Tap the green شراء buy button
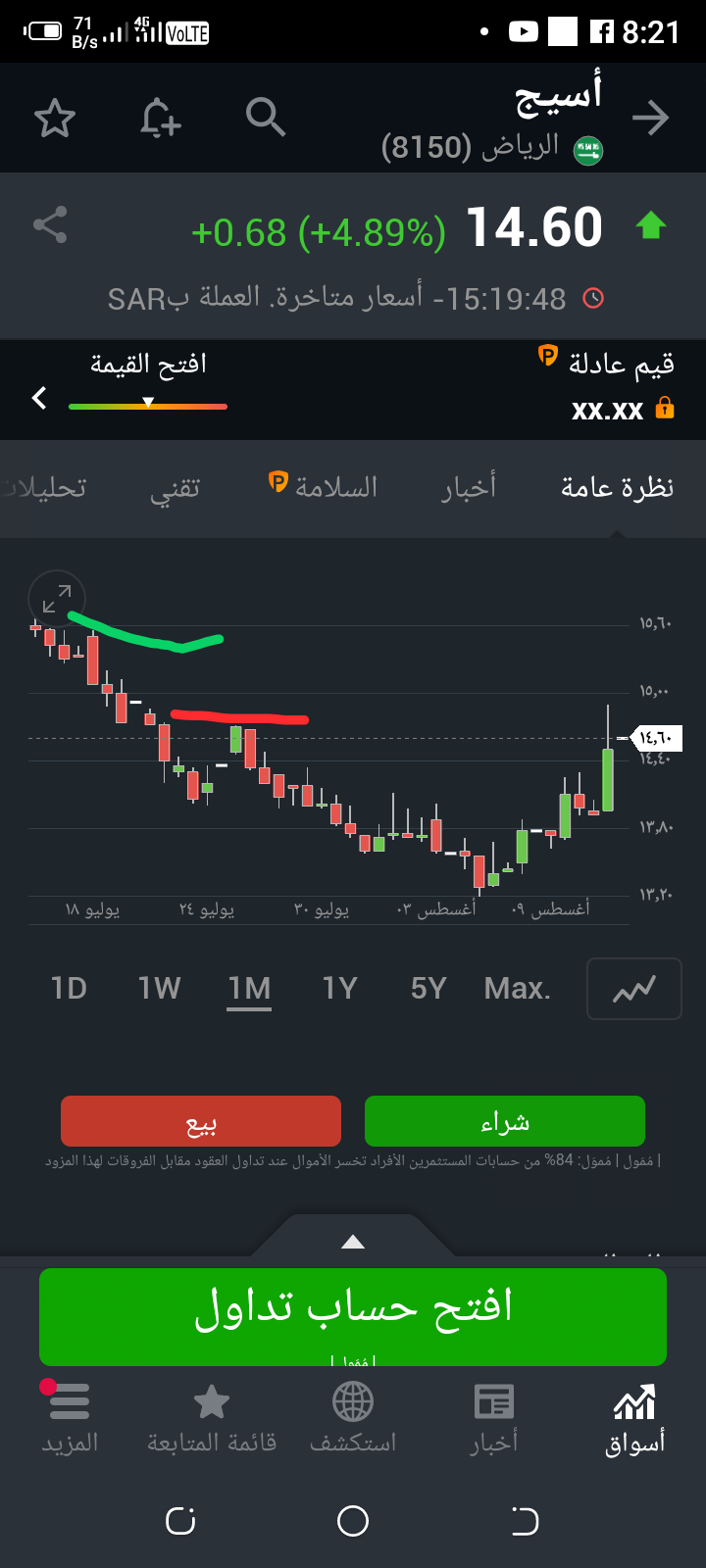Viewport: 706px width, 1568px height. [x=505, y=1121]
